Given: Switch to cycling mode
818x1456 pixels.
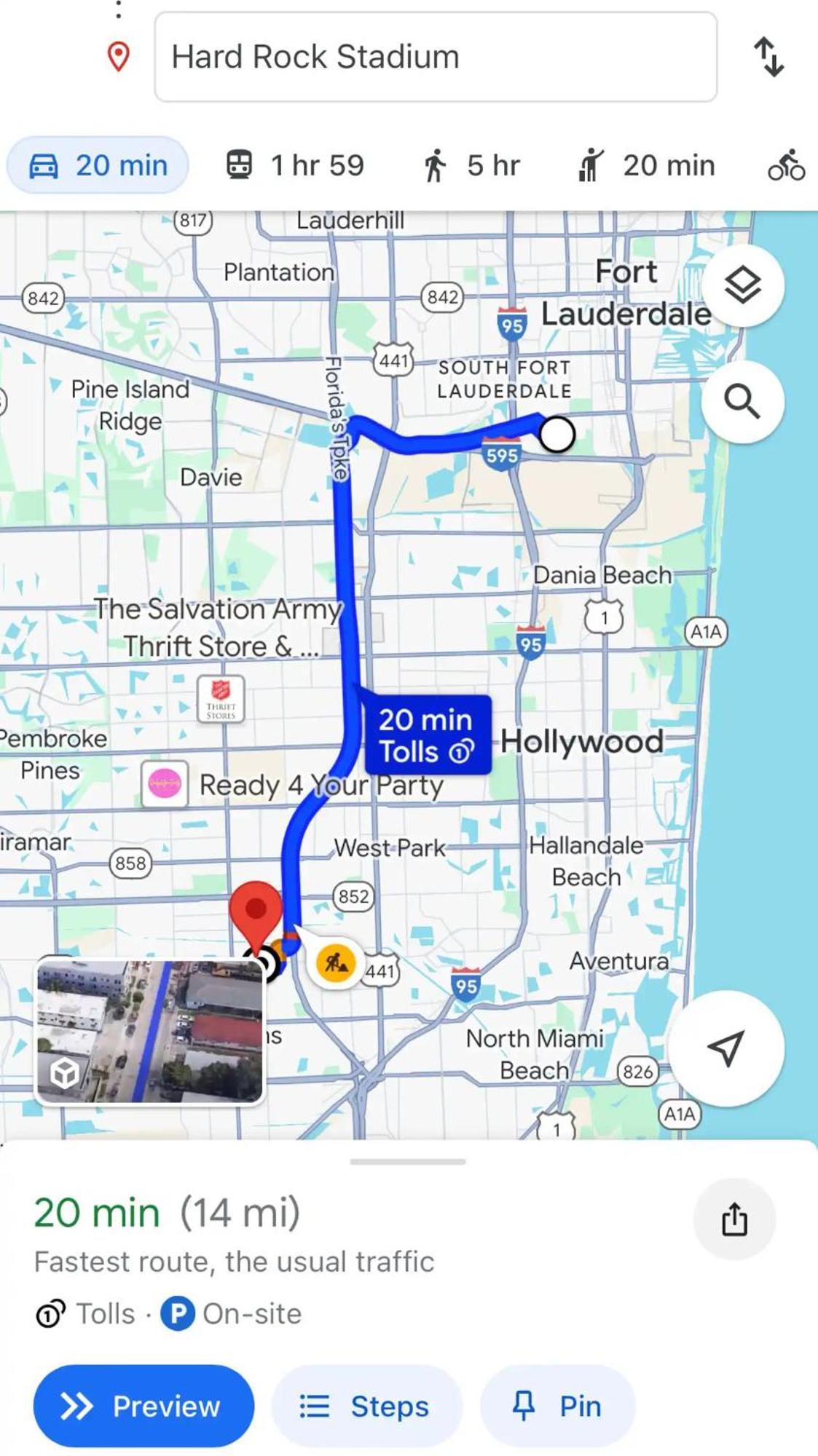Looking at the screenshot, I should tap(787, 165).
